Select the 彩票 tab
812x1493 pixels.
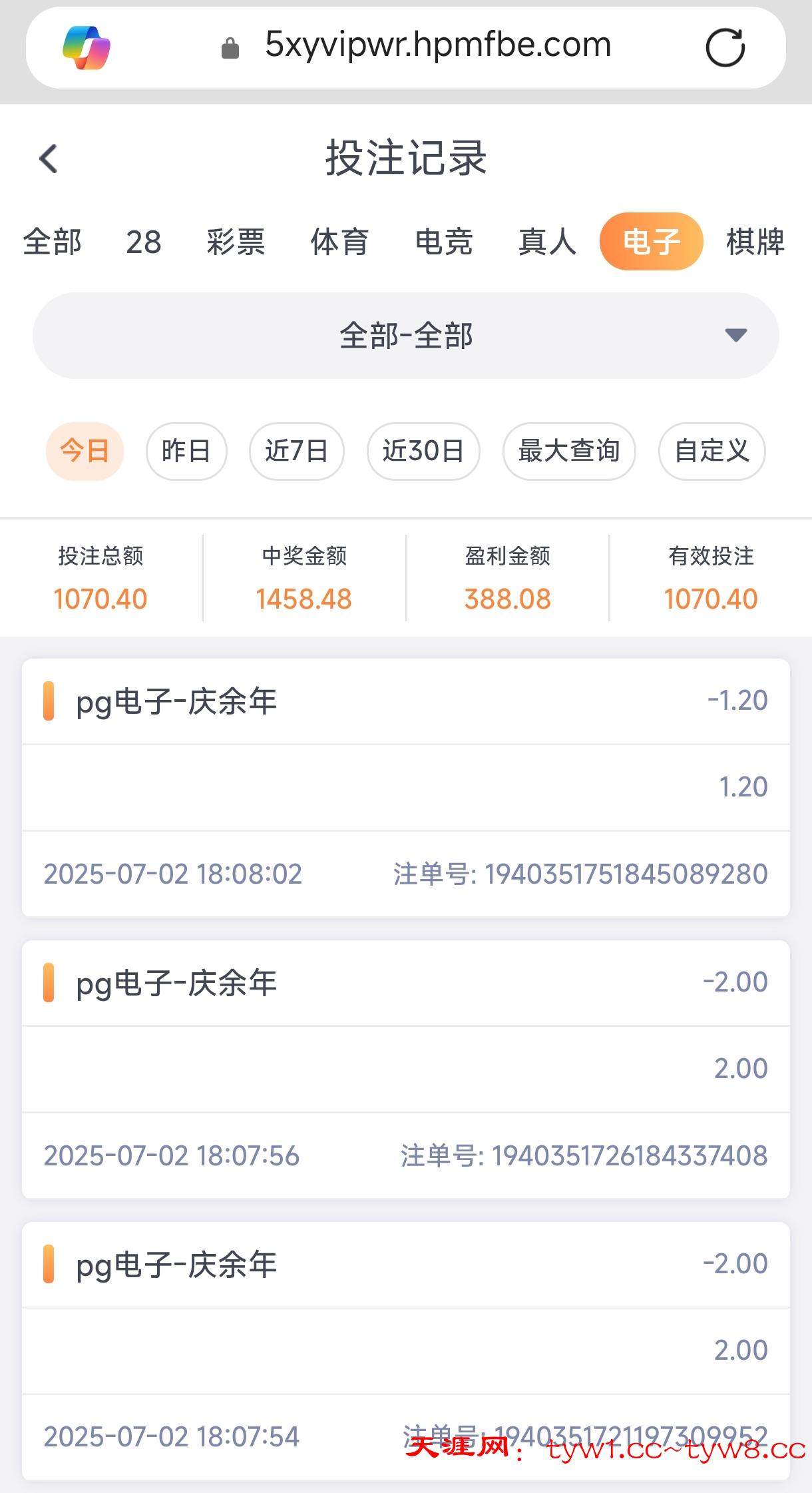click(236, 242)
